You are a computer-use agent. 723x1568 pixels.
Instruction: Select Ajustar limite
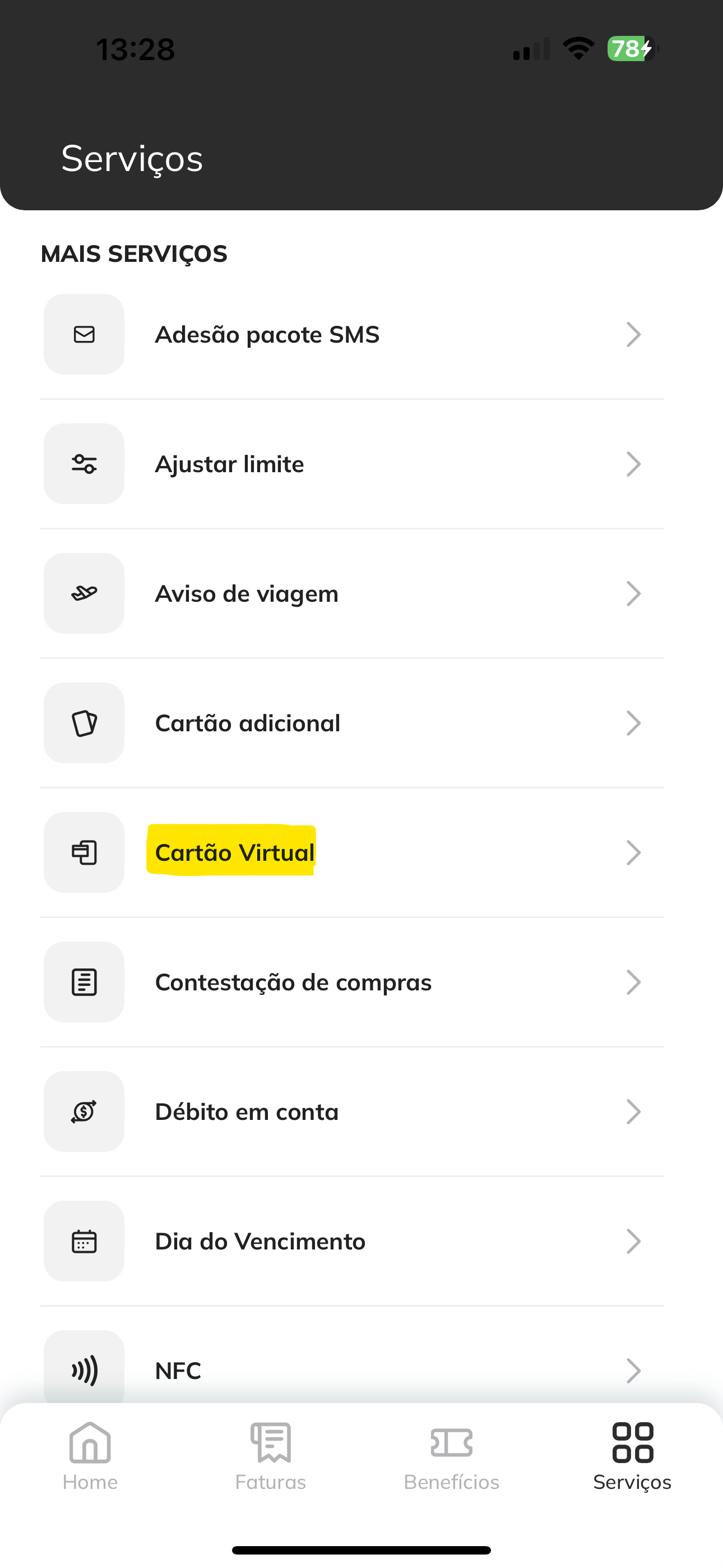pyautogui.click(x=352, y=464)
